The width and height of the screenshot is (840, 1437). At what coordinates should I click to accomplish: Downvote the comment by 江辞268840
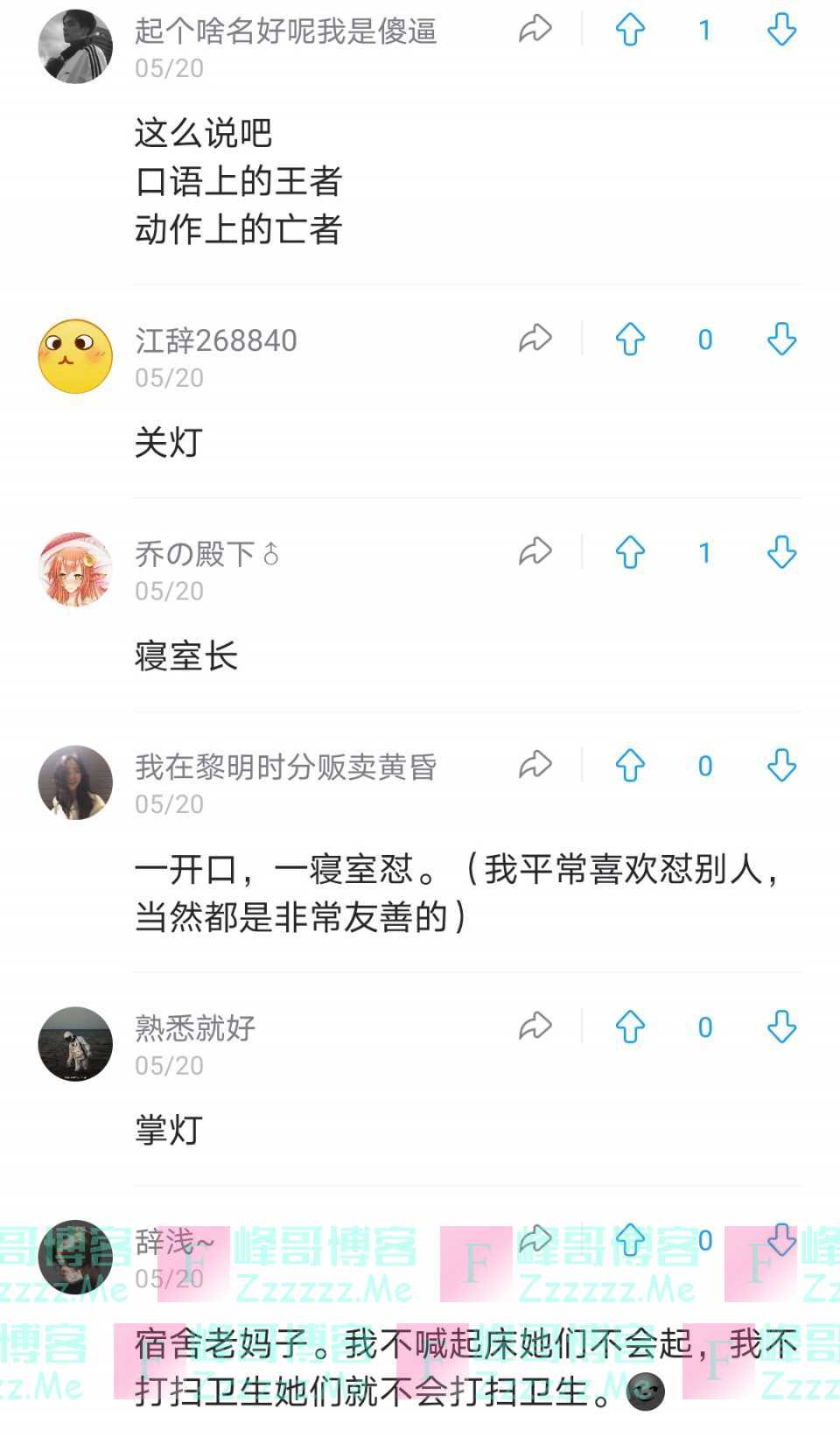point(781,339)
